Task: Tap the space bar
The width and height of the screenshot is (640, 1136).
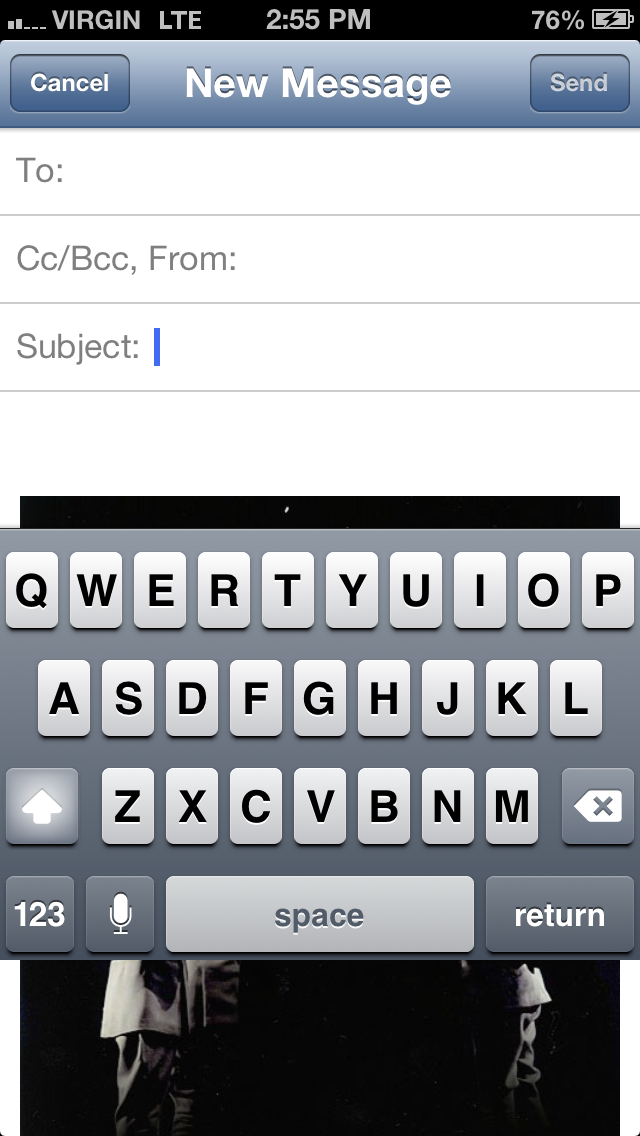Action: click(320, 914)
